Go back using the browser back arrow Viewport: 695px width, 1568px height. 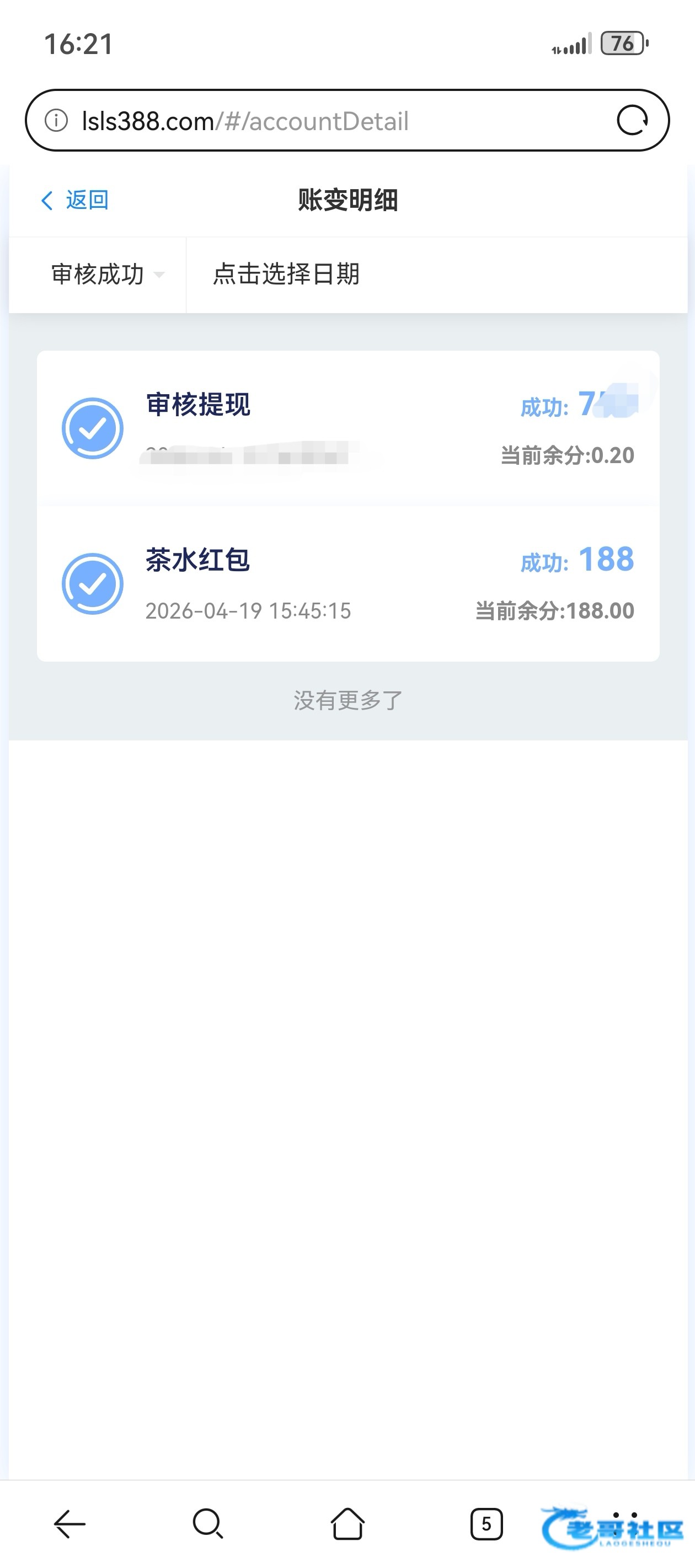(69, 1524)
